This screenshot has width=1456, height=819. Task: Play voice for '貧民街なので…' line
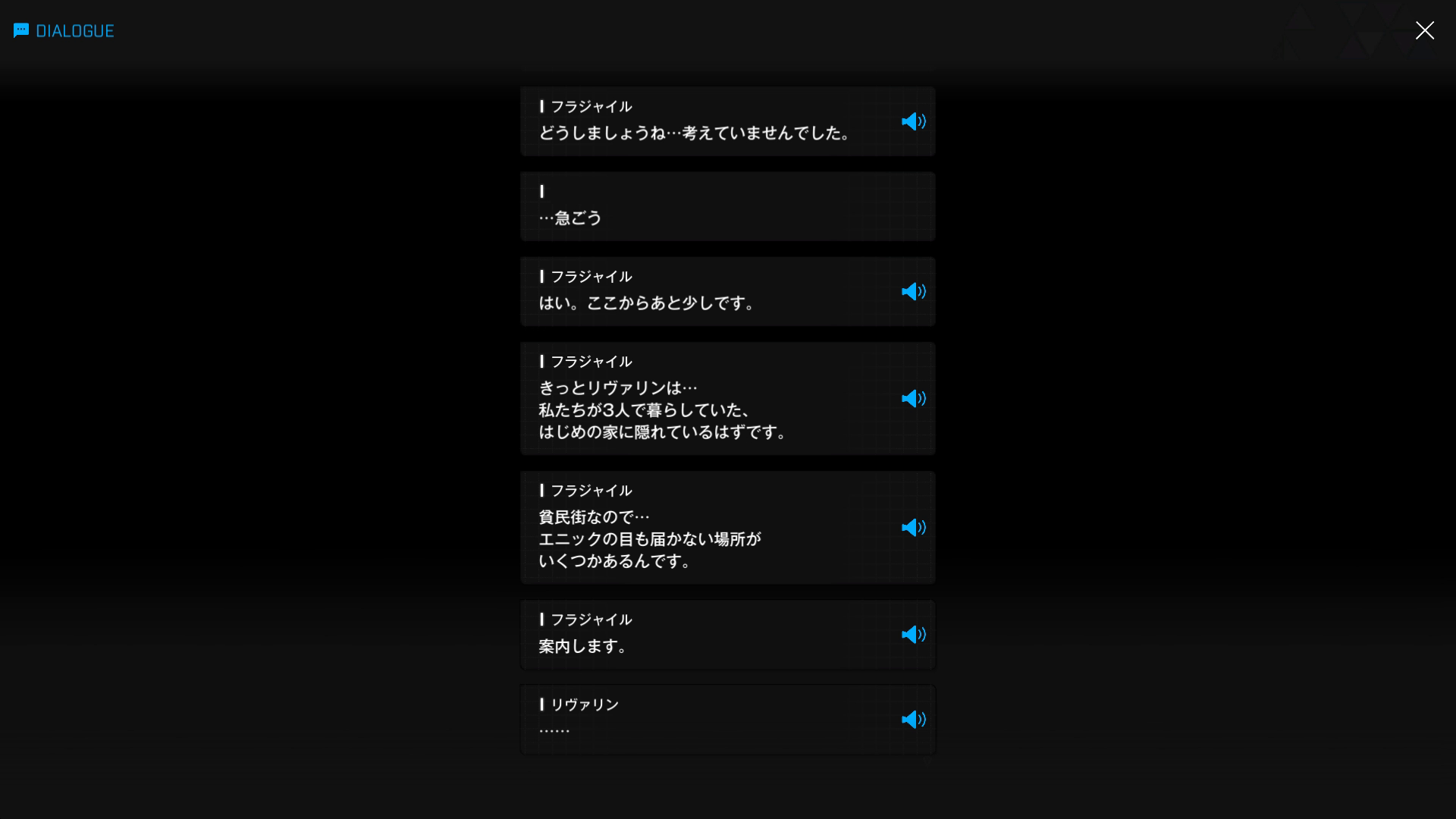click(913, 528)
